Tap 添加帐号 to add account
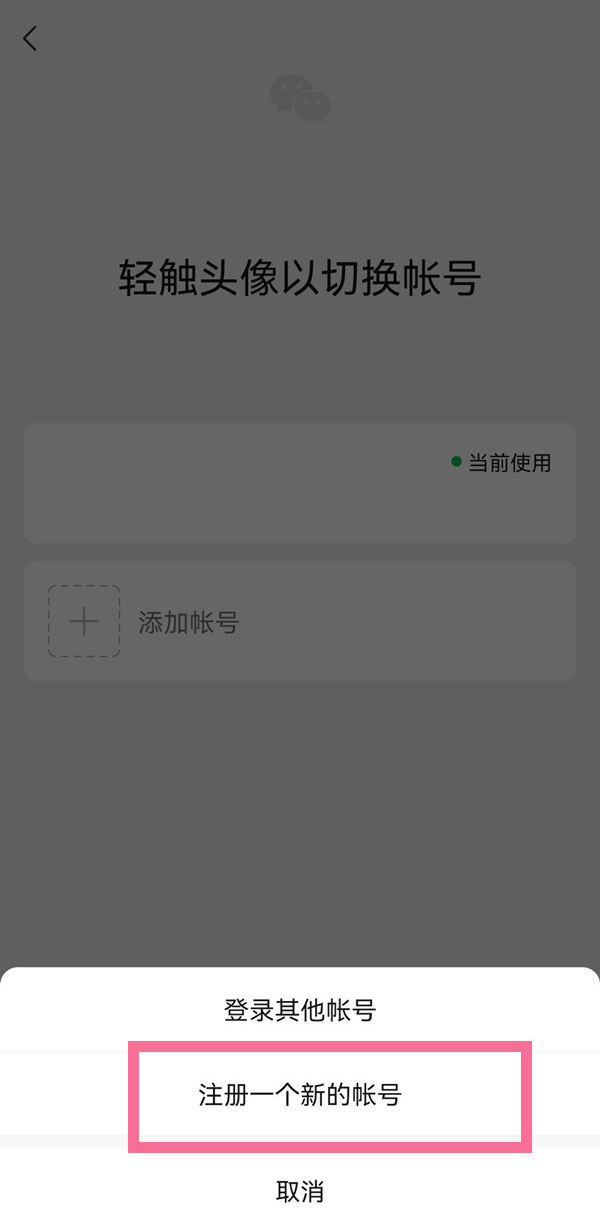Image resolution: width=600 pixels, height=1232 pixels. pos(188,623)
